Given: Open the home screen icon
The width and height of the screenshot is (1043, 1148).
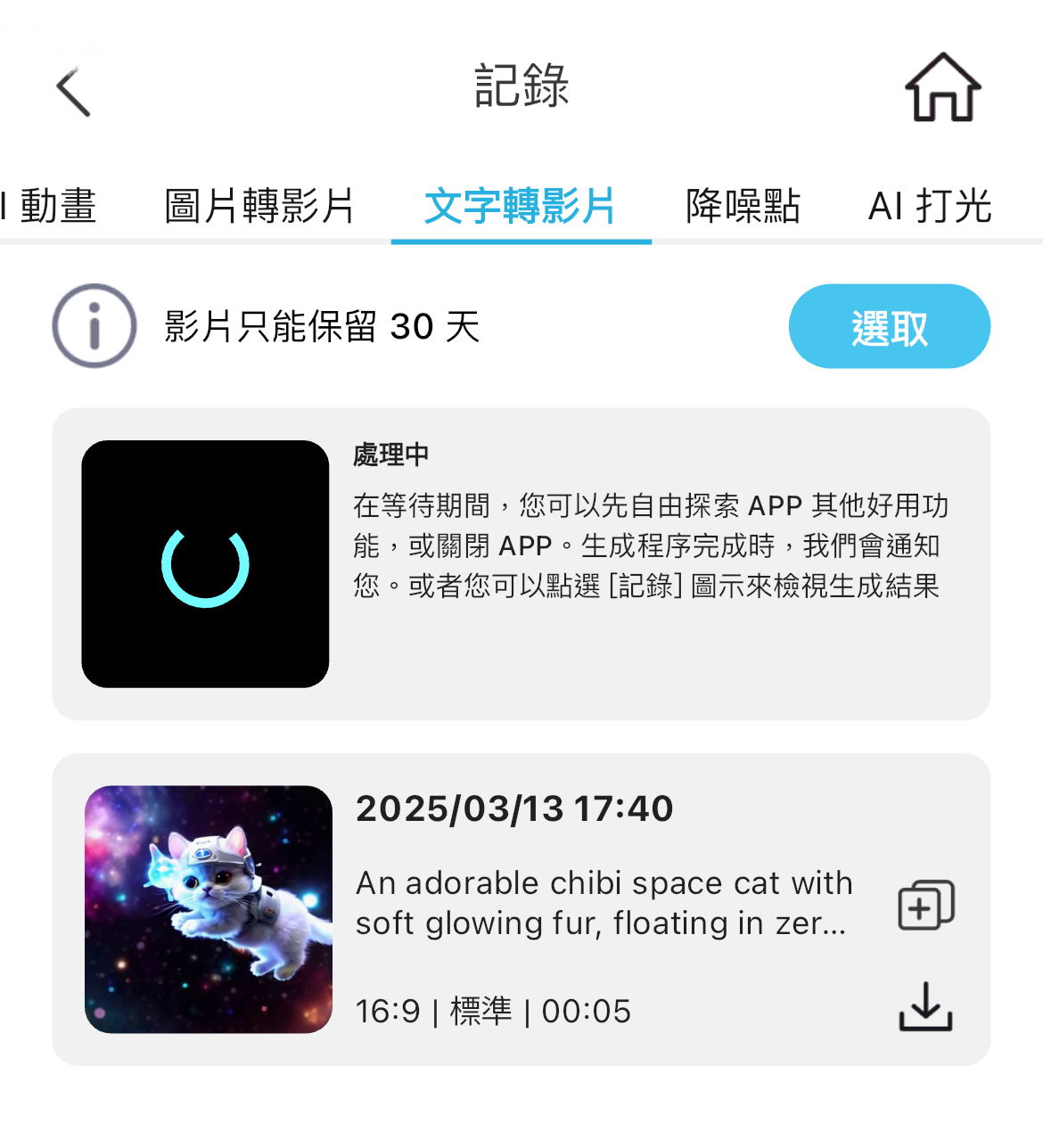Looking at the screenshot, I should pyautogui.click(x=942, y=87).
